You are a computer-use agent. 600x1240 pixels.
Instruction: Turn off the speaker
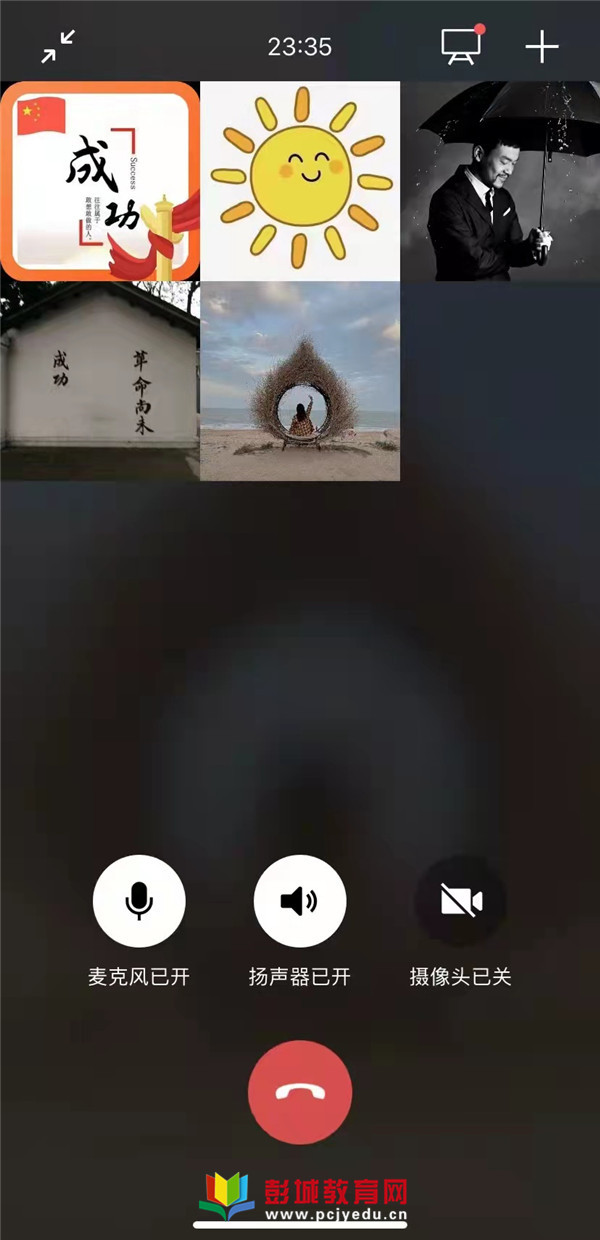pyautogui.click(x=300, y=901)
